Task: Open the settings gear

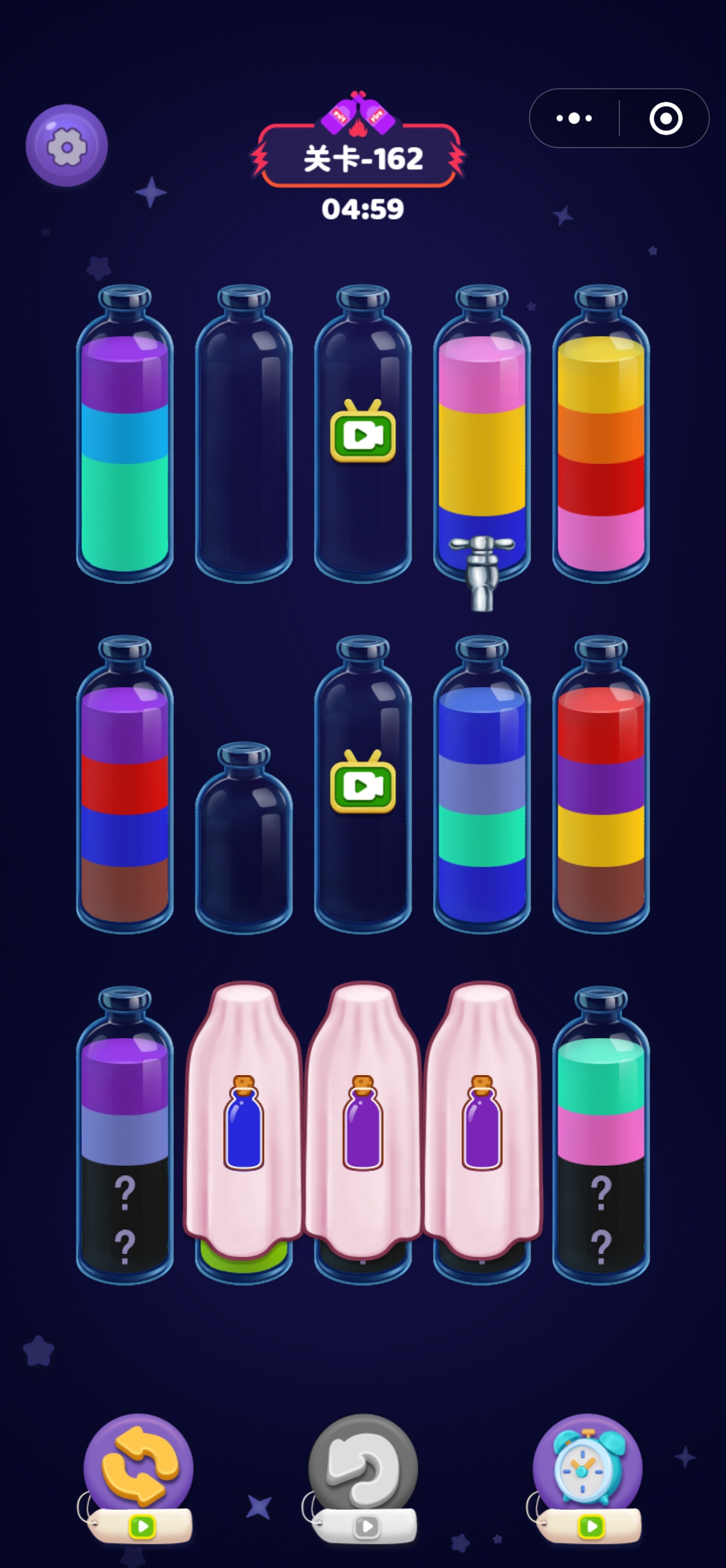Action: [66, 146]
